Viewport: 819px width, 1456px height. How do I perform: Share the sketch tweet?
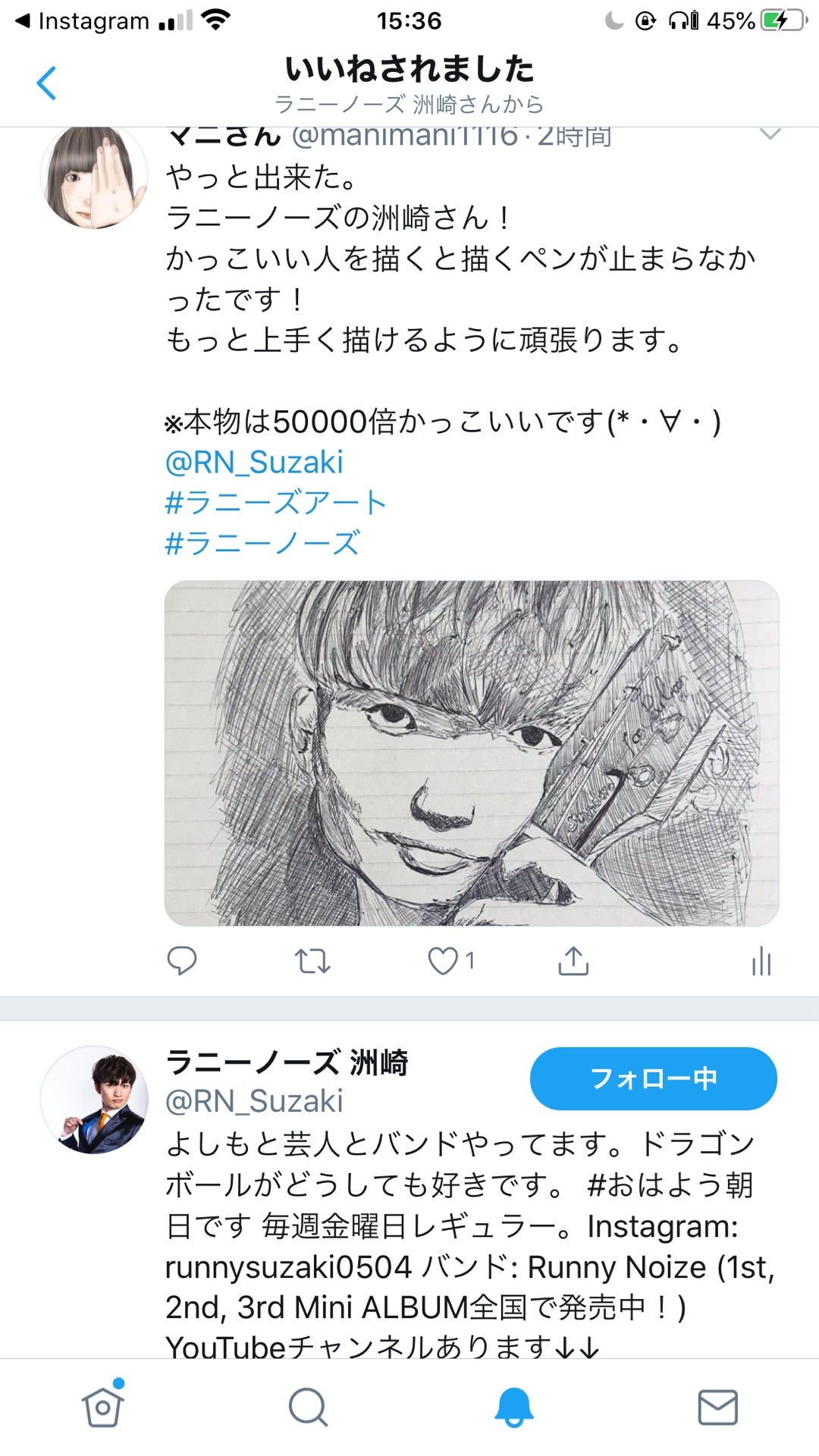(x=573, y=961)
